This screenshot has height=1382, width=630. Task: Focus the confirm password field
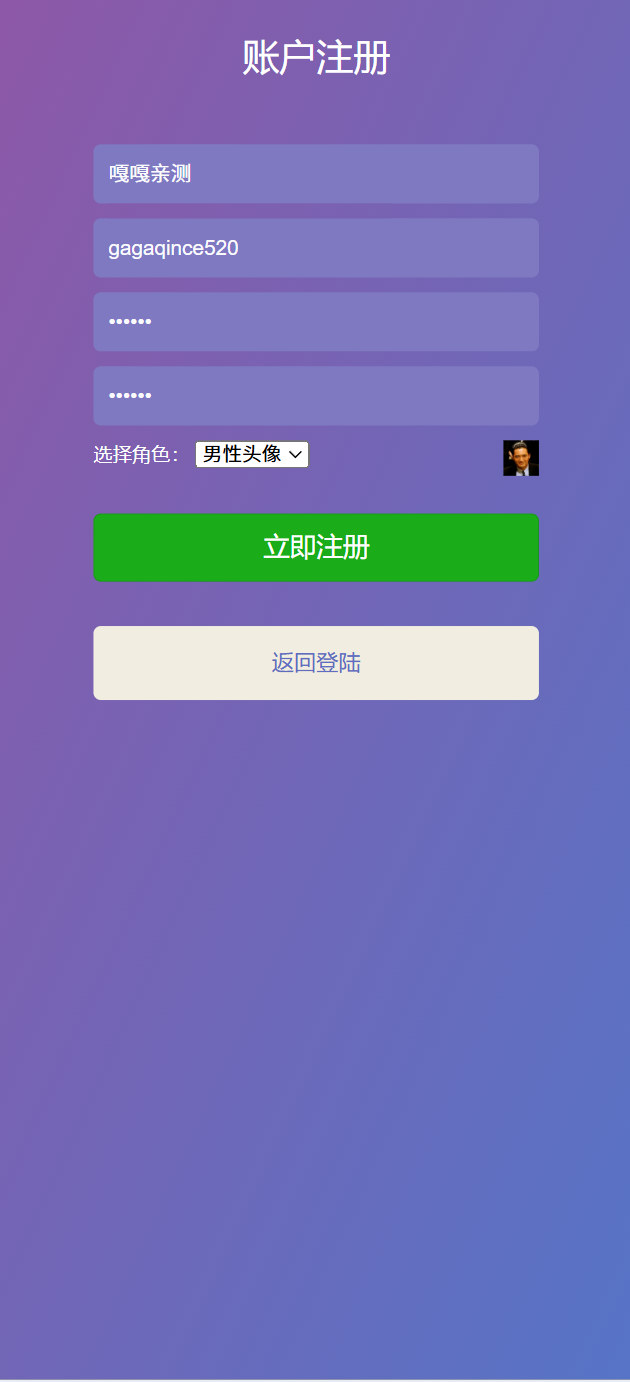point(316,396)
